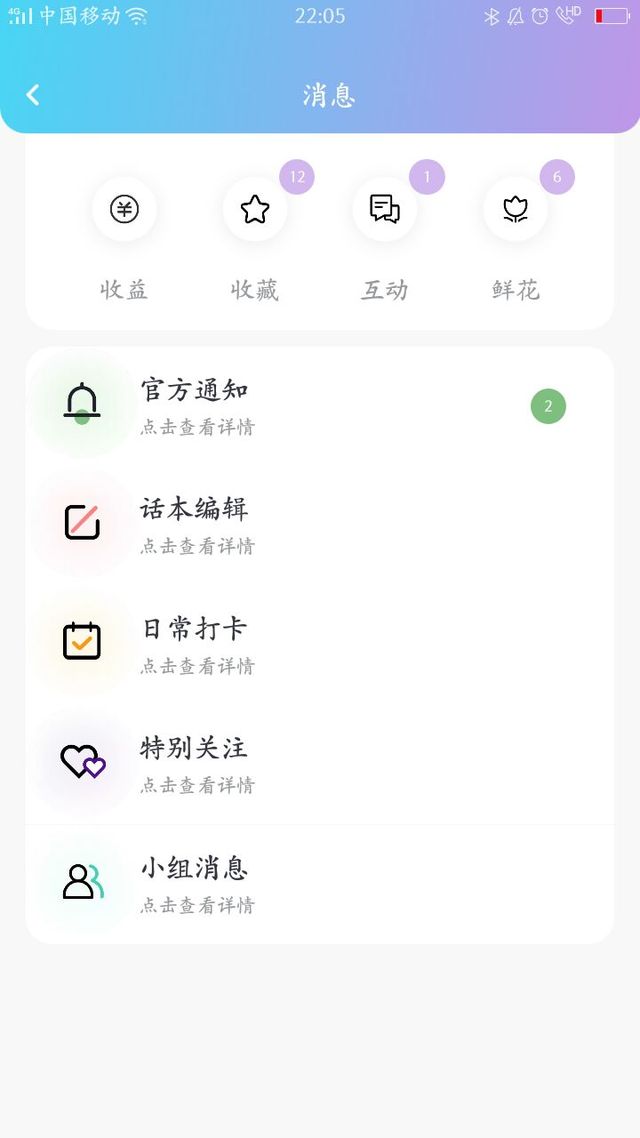The width and height of the screenshot is (640, 1138).
Task: Open the 话本编辑 row
Action: (320, 525)
